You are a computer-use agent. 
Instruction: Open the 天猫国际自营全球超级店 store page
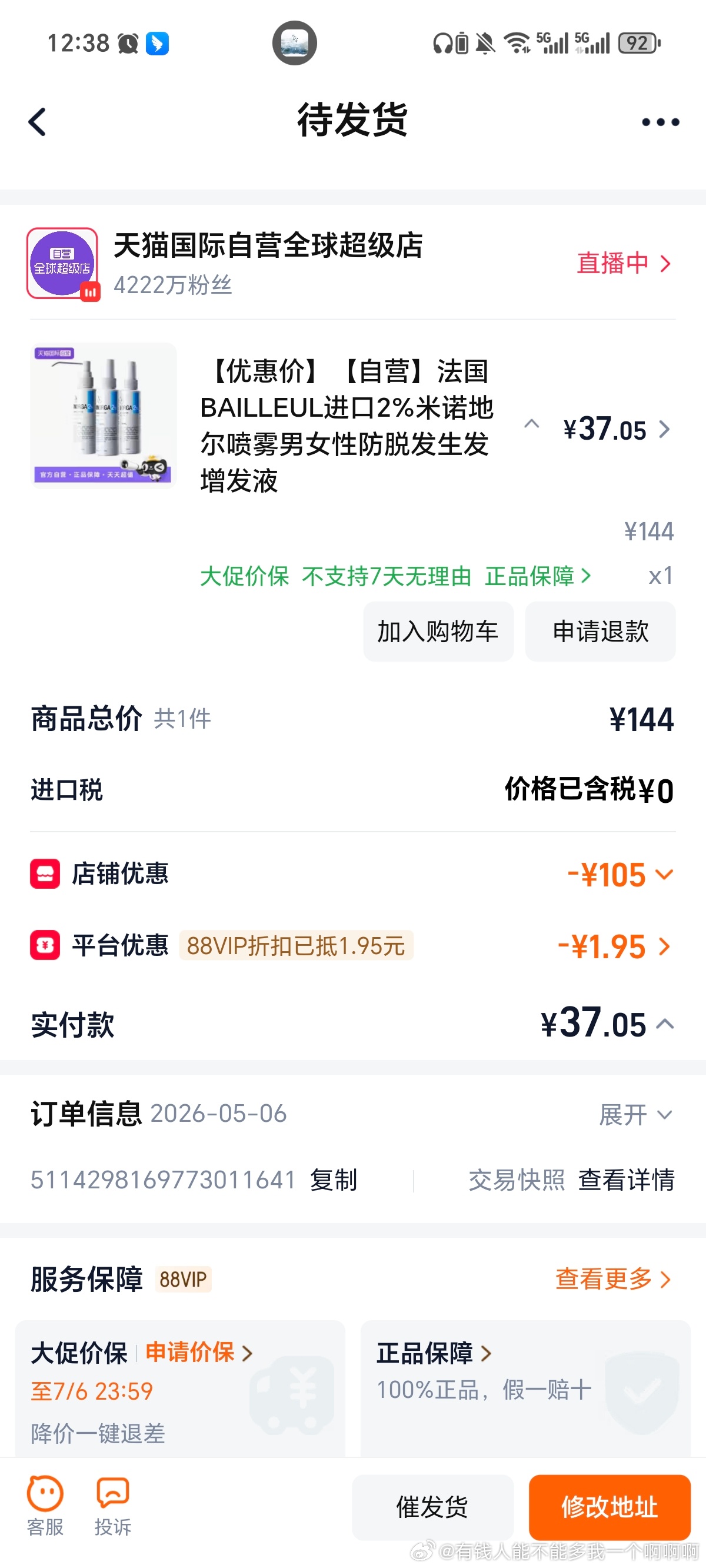click(268, 246)
